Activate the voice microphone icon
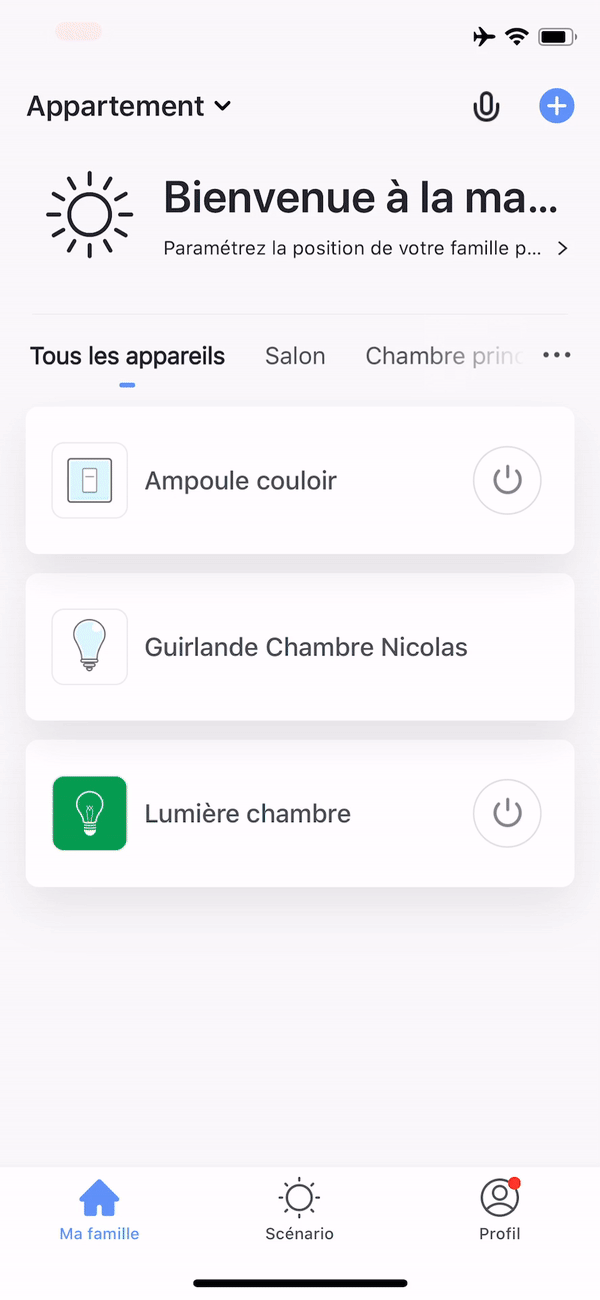The width and height of the screenshot is (600, 1300). pos(486,106)
